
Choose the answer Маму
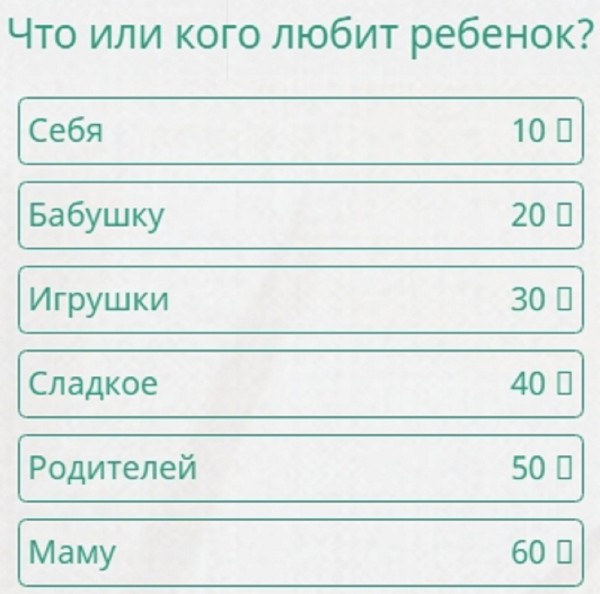[300, 551]
